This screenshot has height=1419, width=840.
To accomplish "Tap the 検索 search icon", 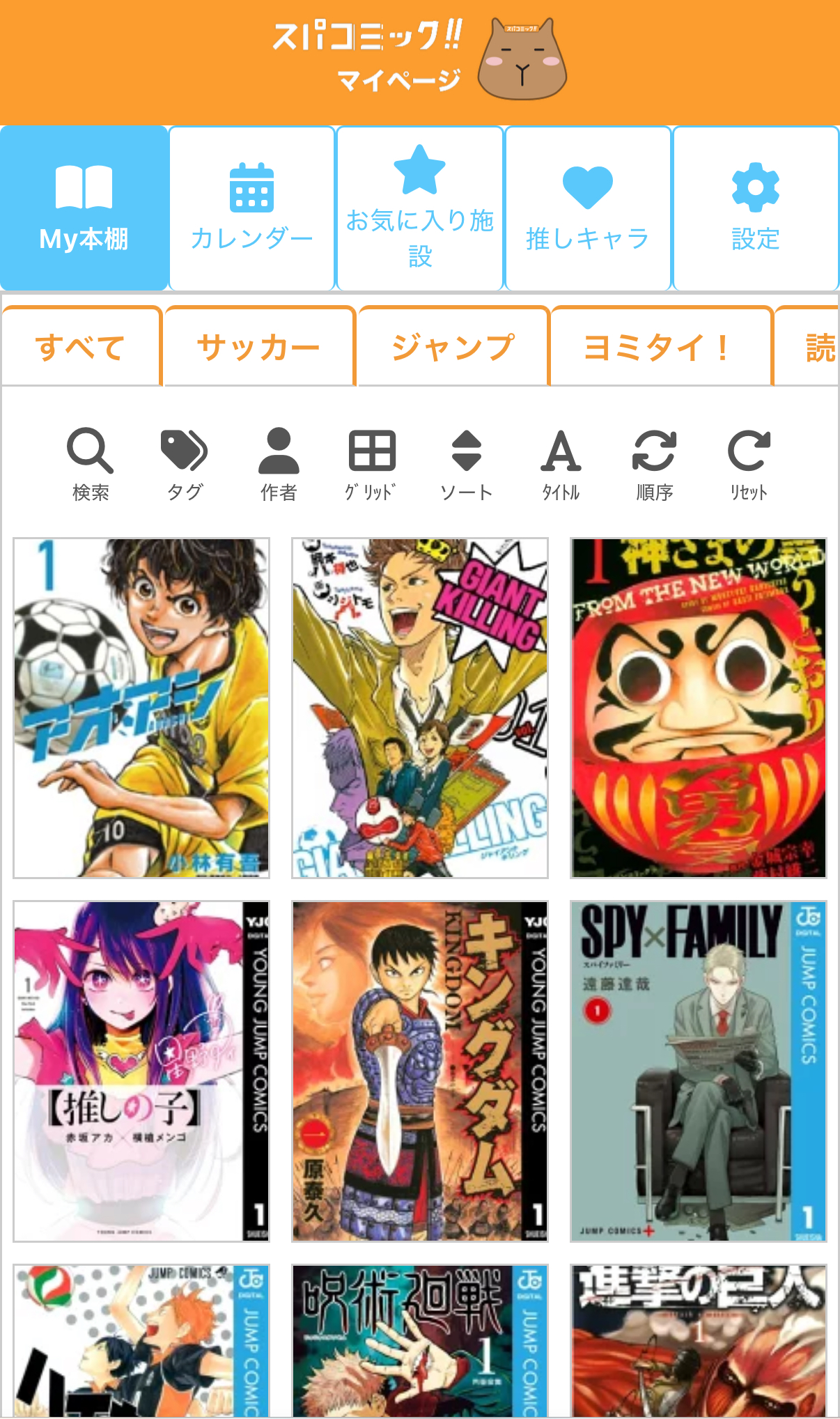I will click(91, 463).
